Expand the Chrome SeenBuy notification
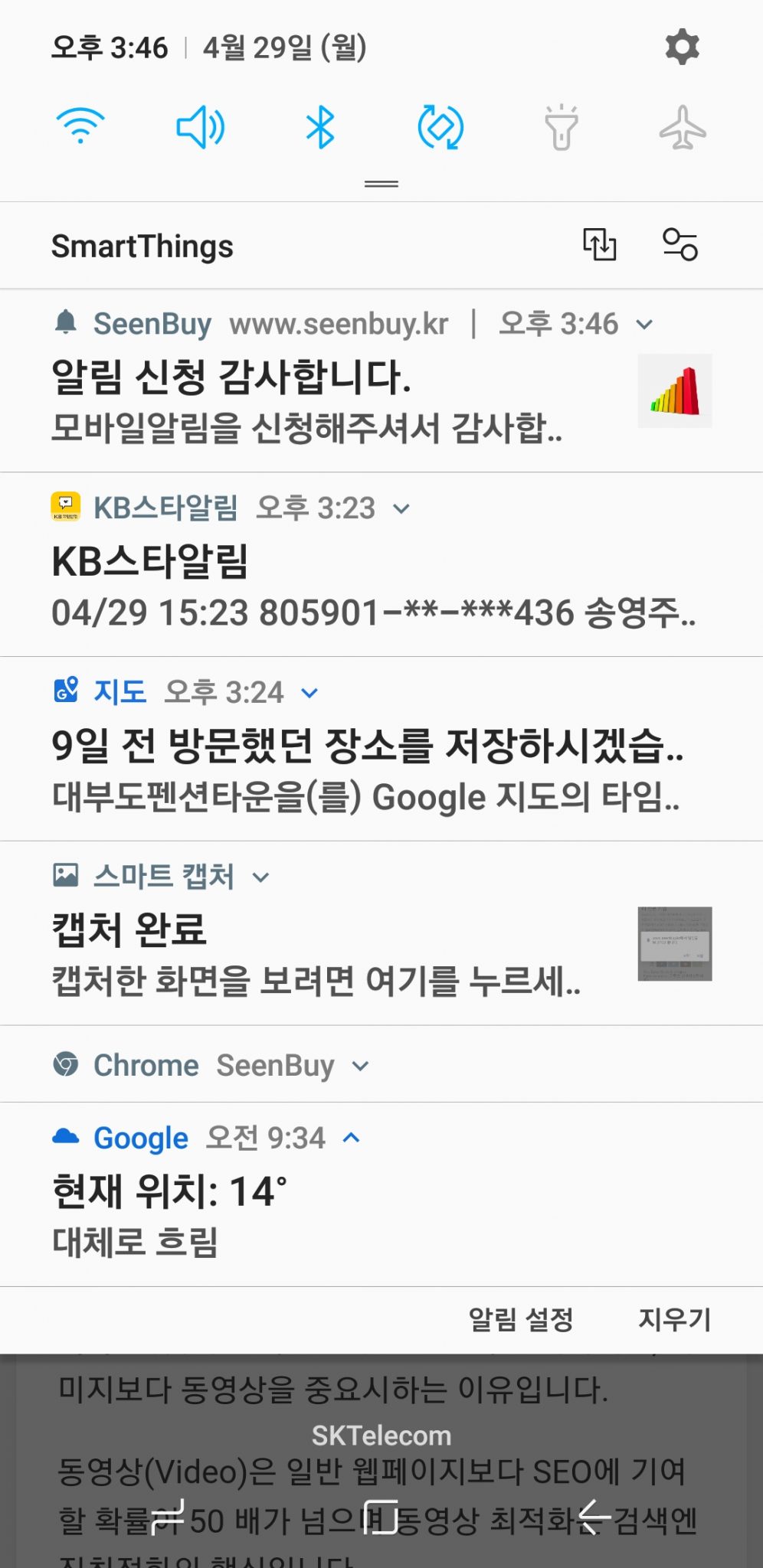The height and width of the screenshot is (1568, 763). pyautogui.click(x=360, y=1066)
